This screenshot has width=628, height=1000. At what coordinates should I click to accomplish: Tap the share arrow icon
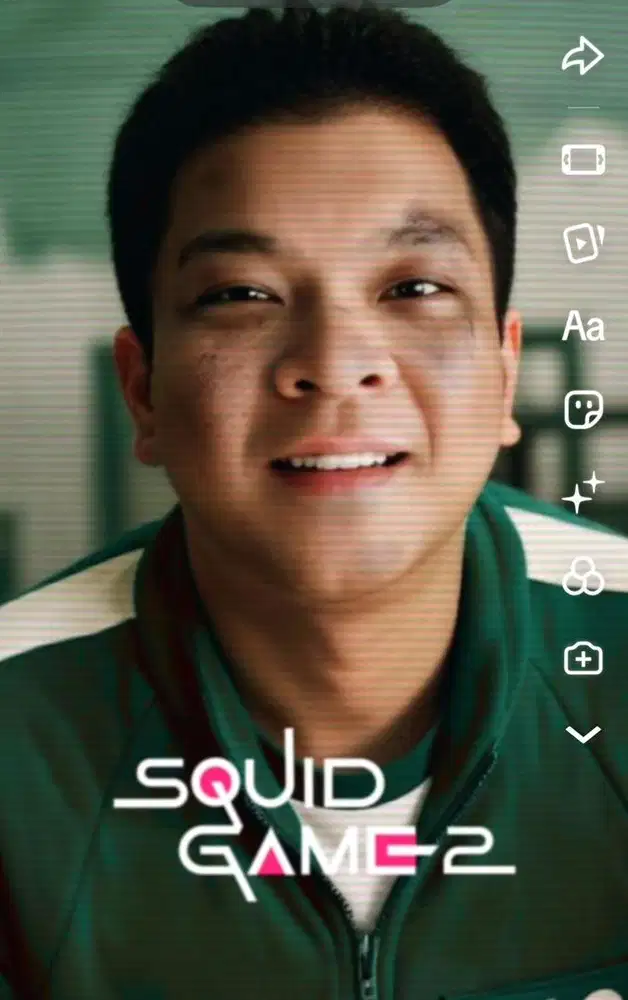pos(582,57)
